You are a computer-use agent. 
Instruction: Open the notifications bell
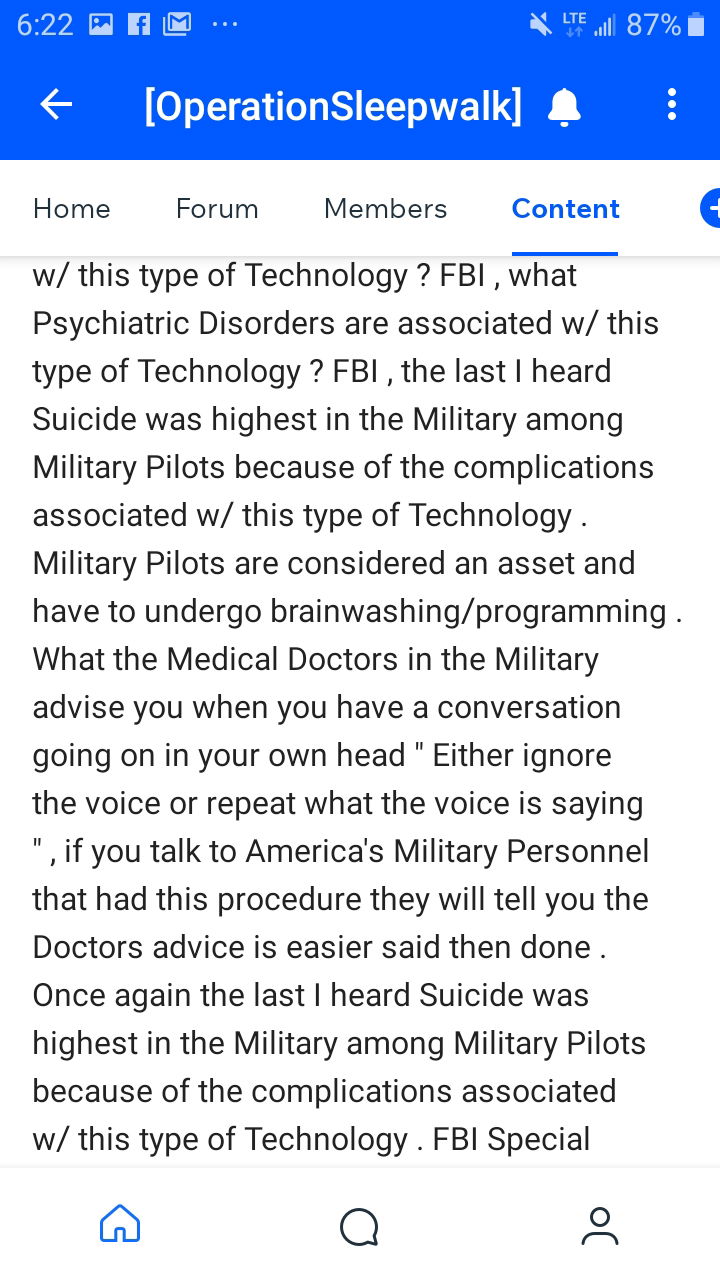564,105
